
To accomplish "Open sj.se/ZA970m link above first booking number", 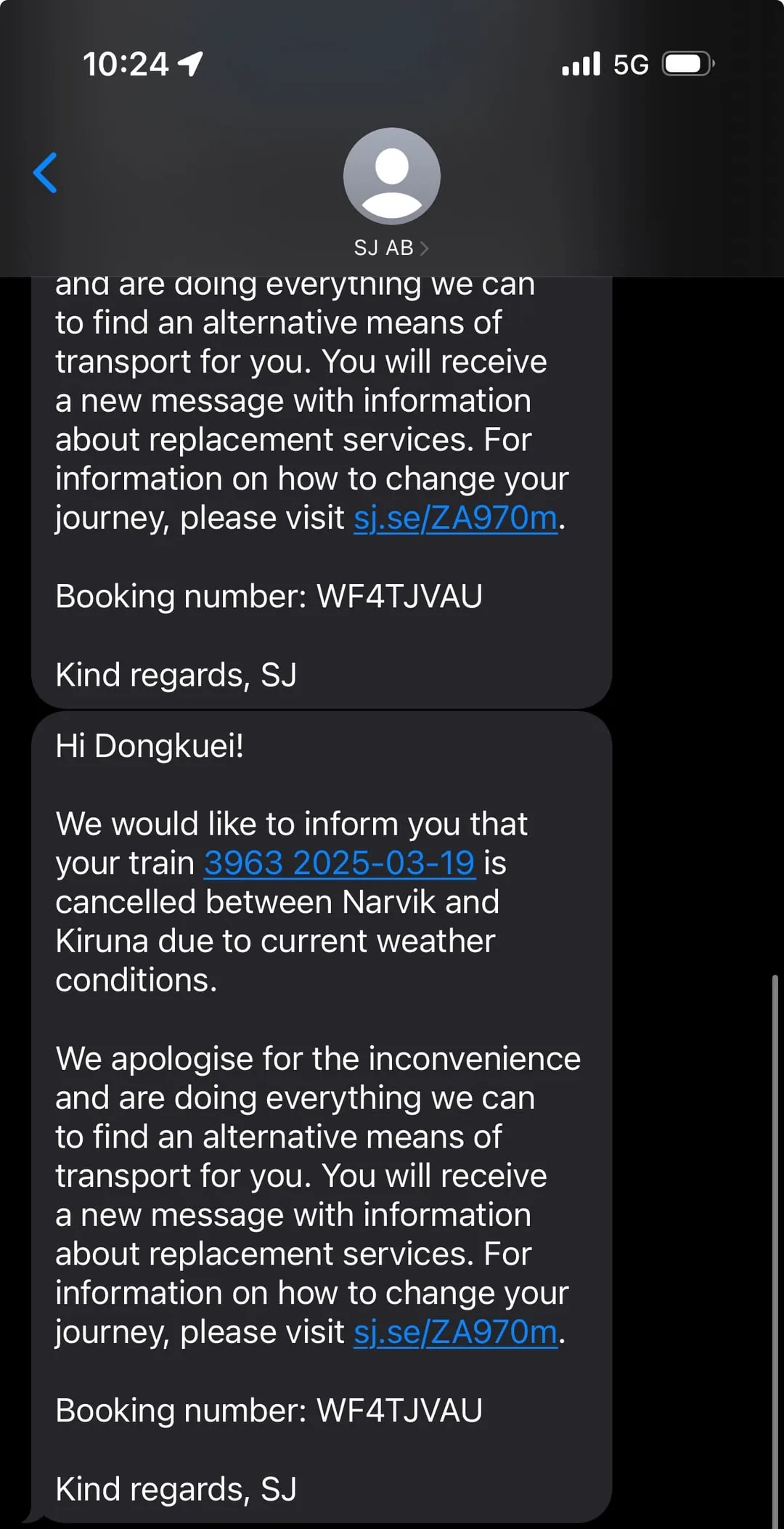I will 455,518.
